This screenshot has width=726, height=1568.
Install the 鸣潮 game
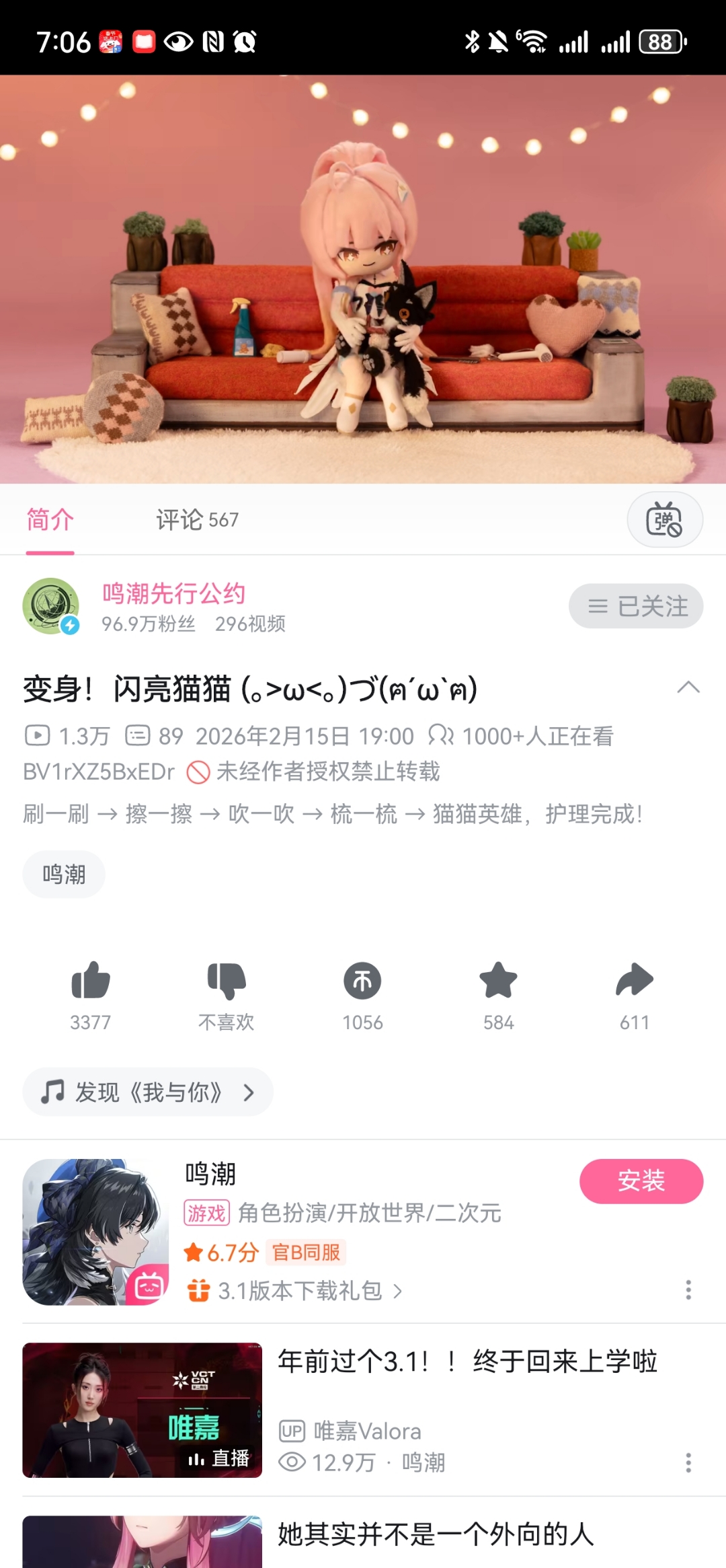[x=641, y=1181]
